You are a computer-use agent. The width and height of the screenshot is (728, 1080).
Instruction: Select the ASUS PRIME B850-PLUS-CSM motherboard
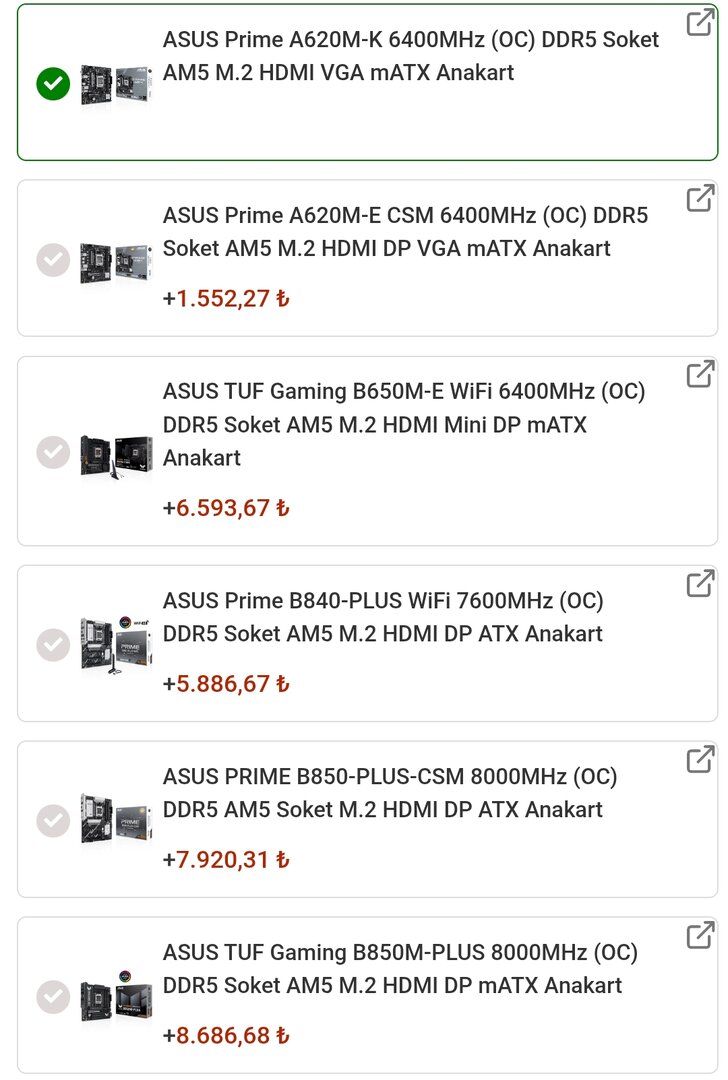pos(53,820)
